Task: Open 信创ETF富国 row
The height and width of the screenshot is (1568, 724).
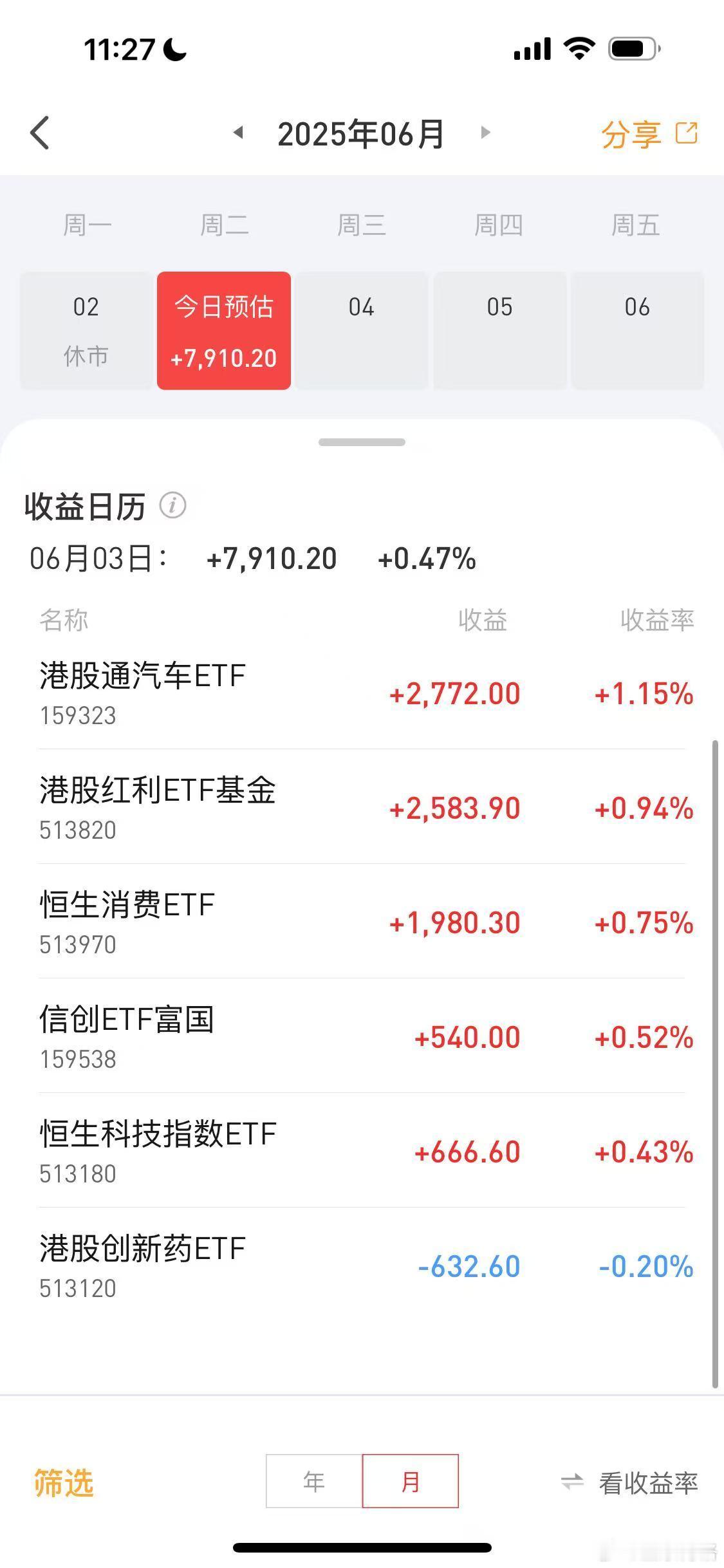Action: coord(362,1036)
